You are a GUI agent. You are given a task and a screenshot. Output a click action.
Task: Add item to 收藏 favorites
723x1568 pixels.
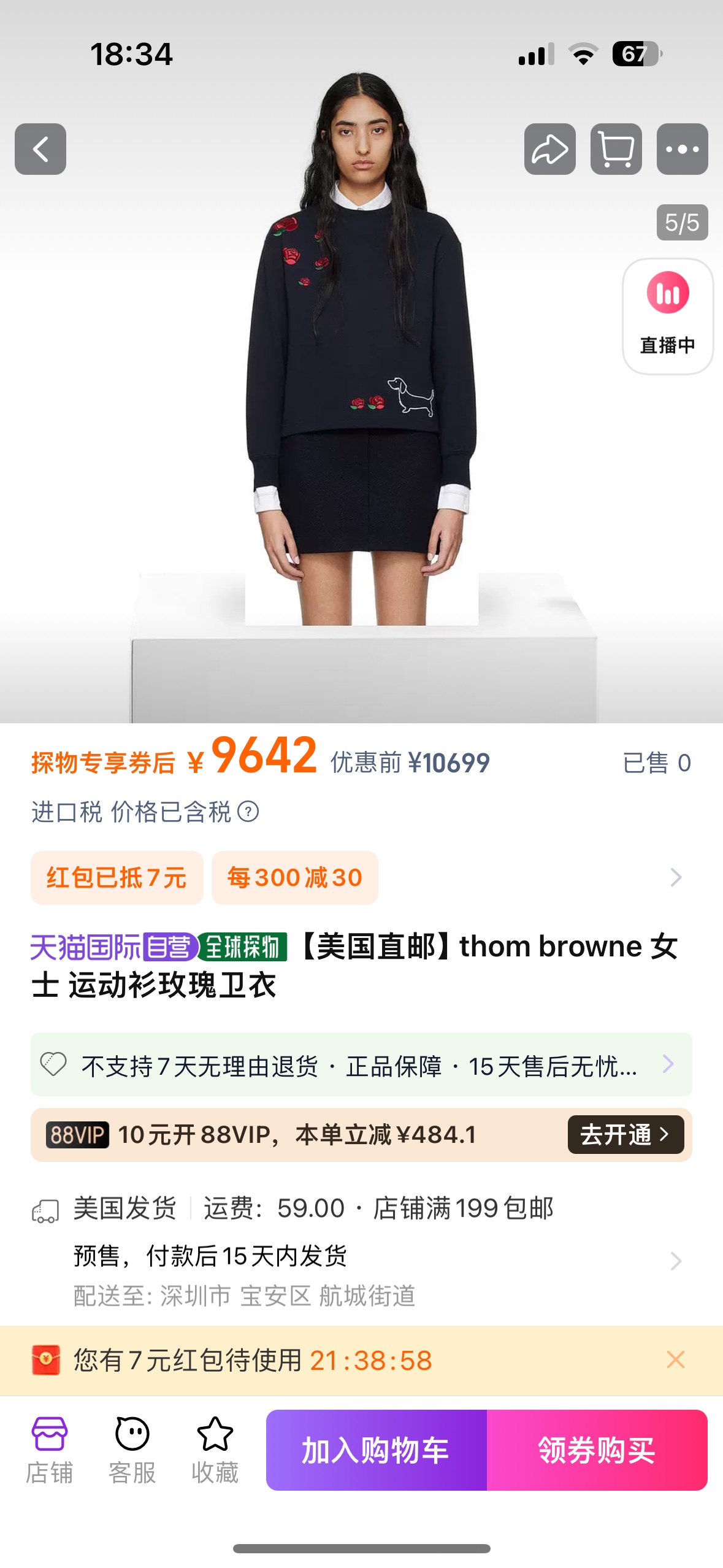215,1450
